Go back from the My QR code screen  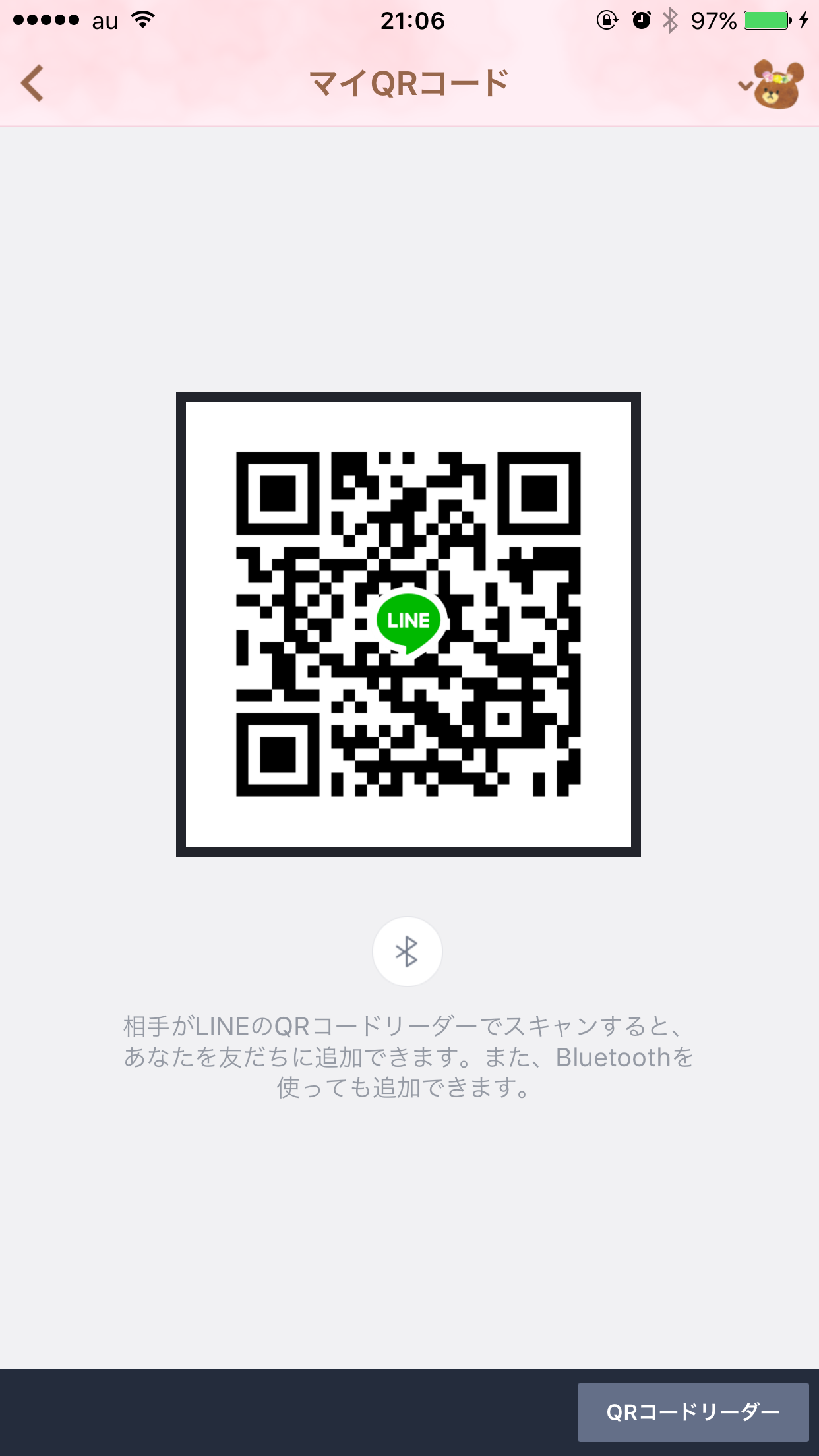click(x=32, y=83)
